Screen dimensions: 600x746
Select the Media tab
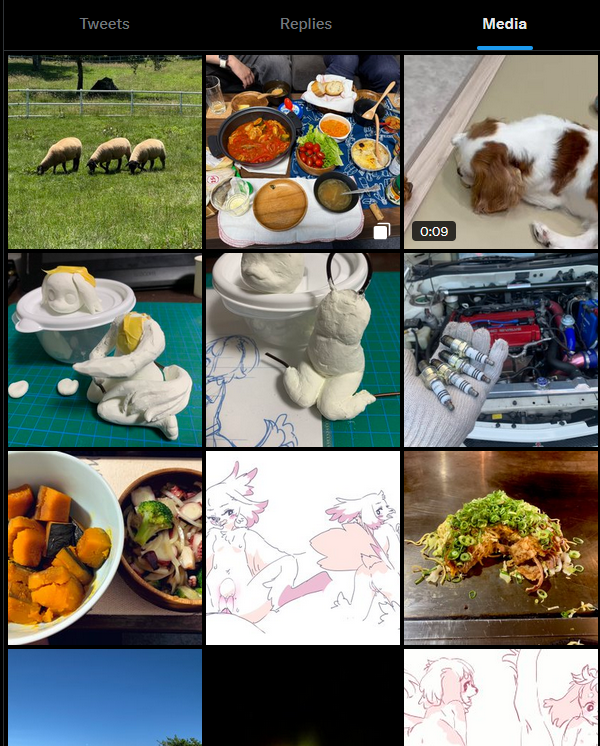tap(504, 24)
